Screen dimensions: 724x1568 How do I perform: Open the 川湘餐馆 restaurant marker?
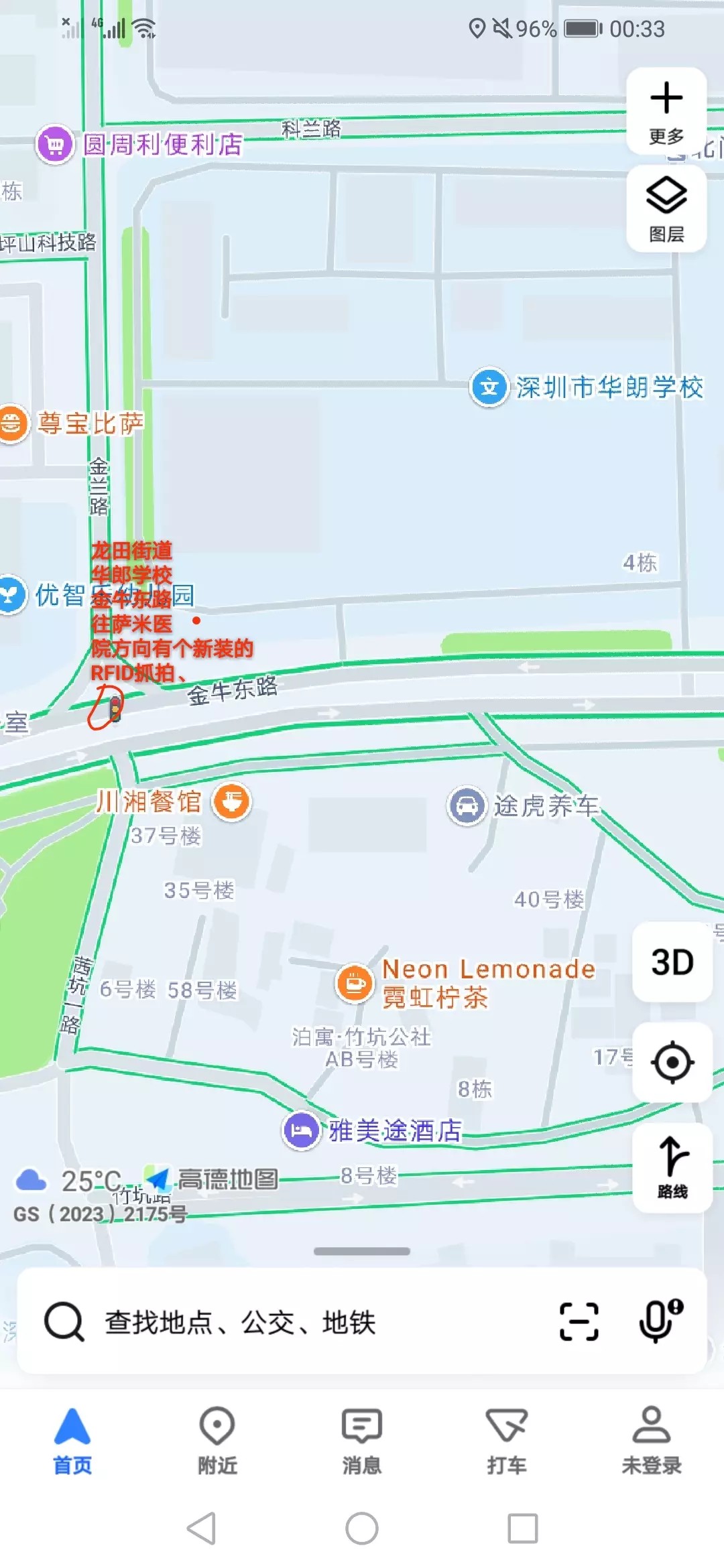[231, 801]
